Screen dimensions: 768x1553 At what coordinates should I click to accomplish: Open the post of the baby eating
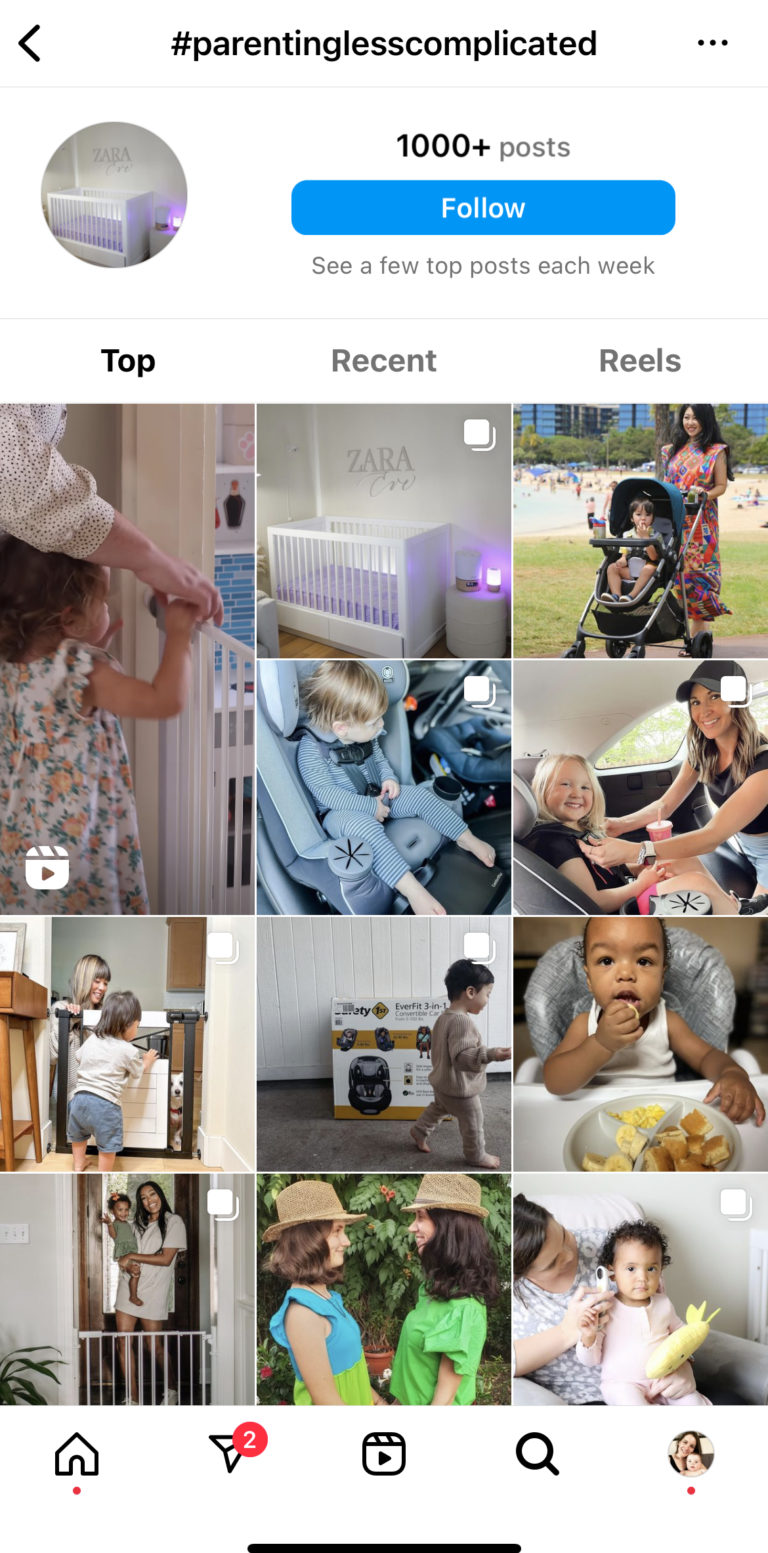click(x=640, y=1044)
